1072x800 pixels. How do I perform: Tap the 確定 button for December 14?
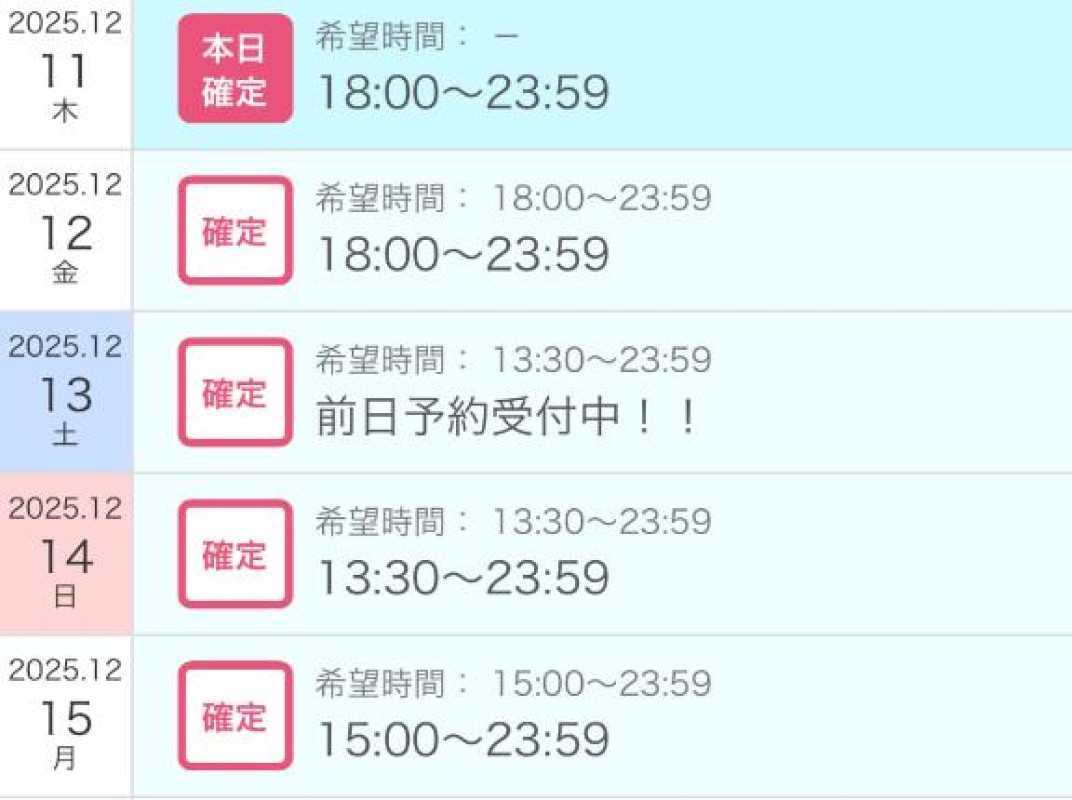coord(235,555)
